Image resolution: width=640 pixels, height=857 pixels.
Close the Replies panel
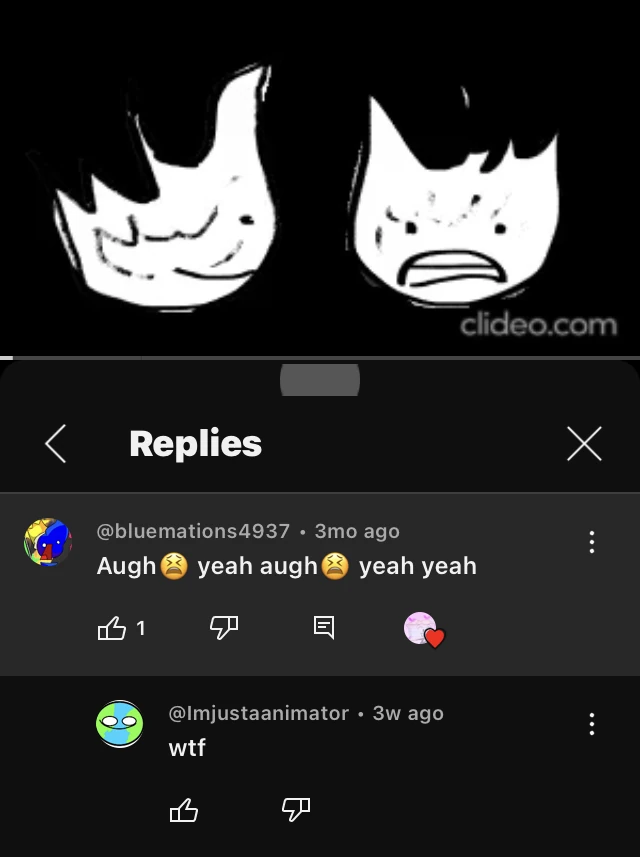pos(584,444)
